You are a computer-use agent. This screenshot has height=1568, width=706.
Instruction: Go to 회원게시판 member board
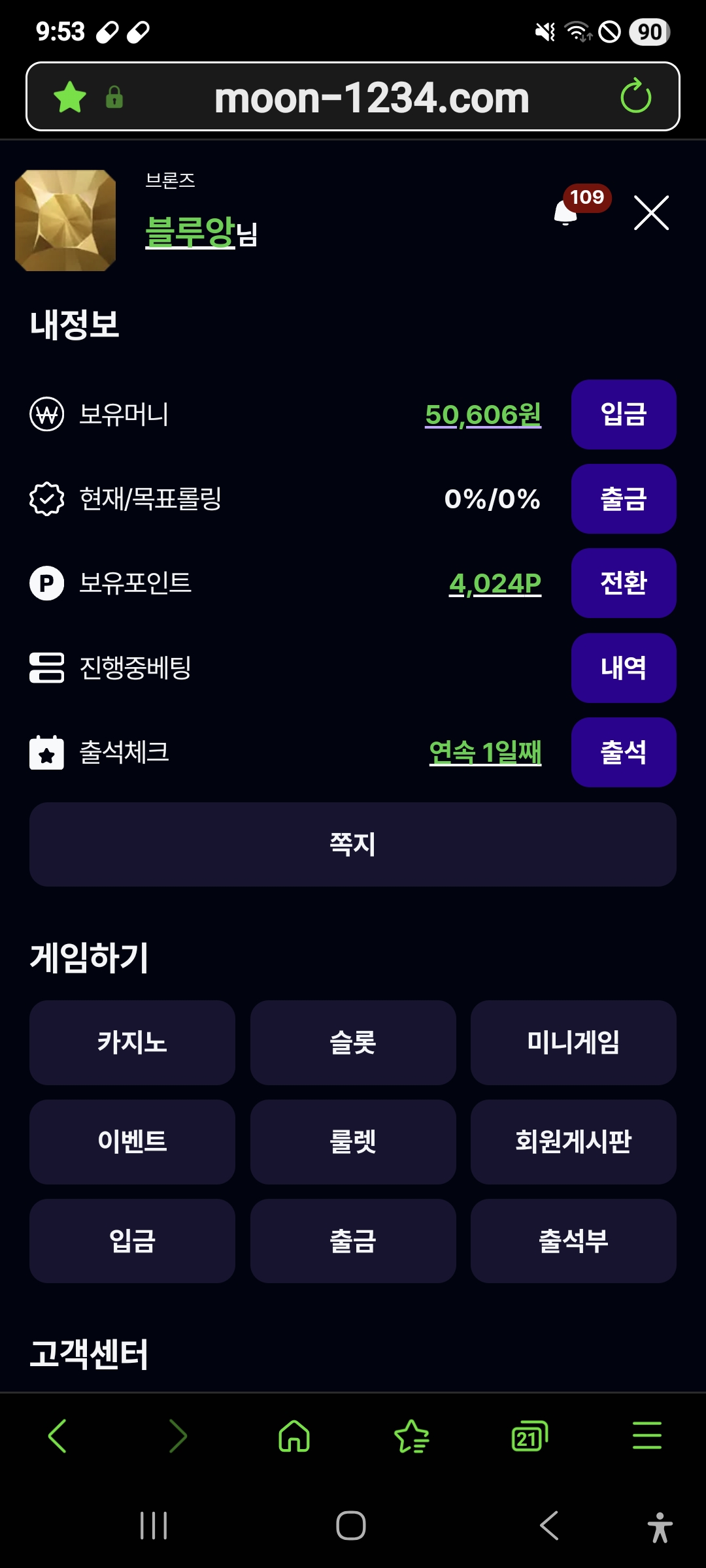[x=573, y=1141]
